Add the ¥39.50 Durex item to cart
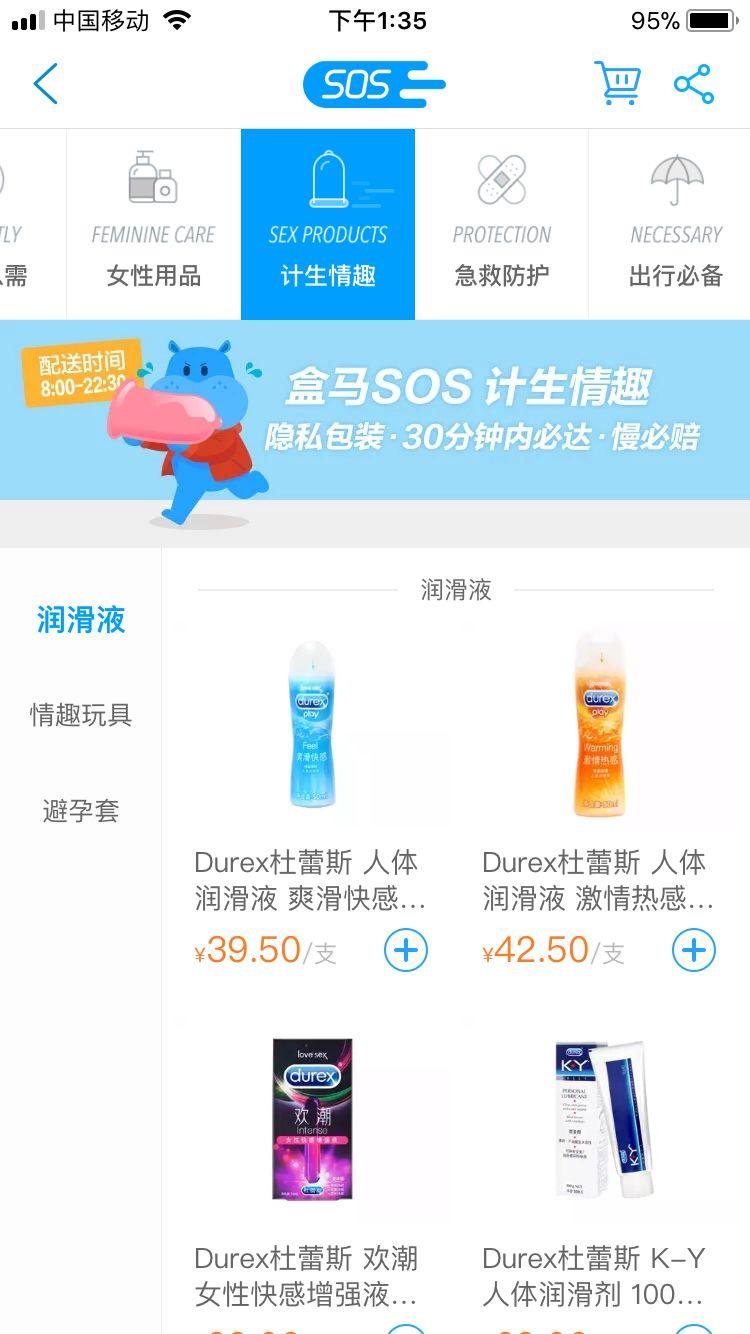 pyautogui.click(x=405, y=950)
